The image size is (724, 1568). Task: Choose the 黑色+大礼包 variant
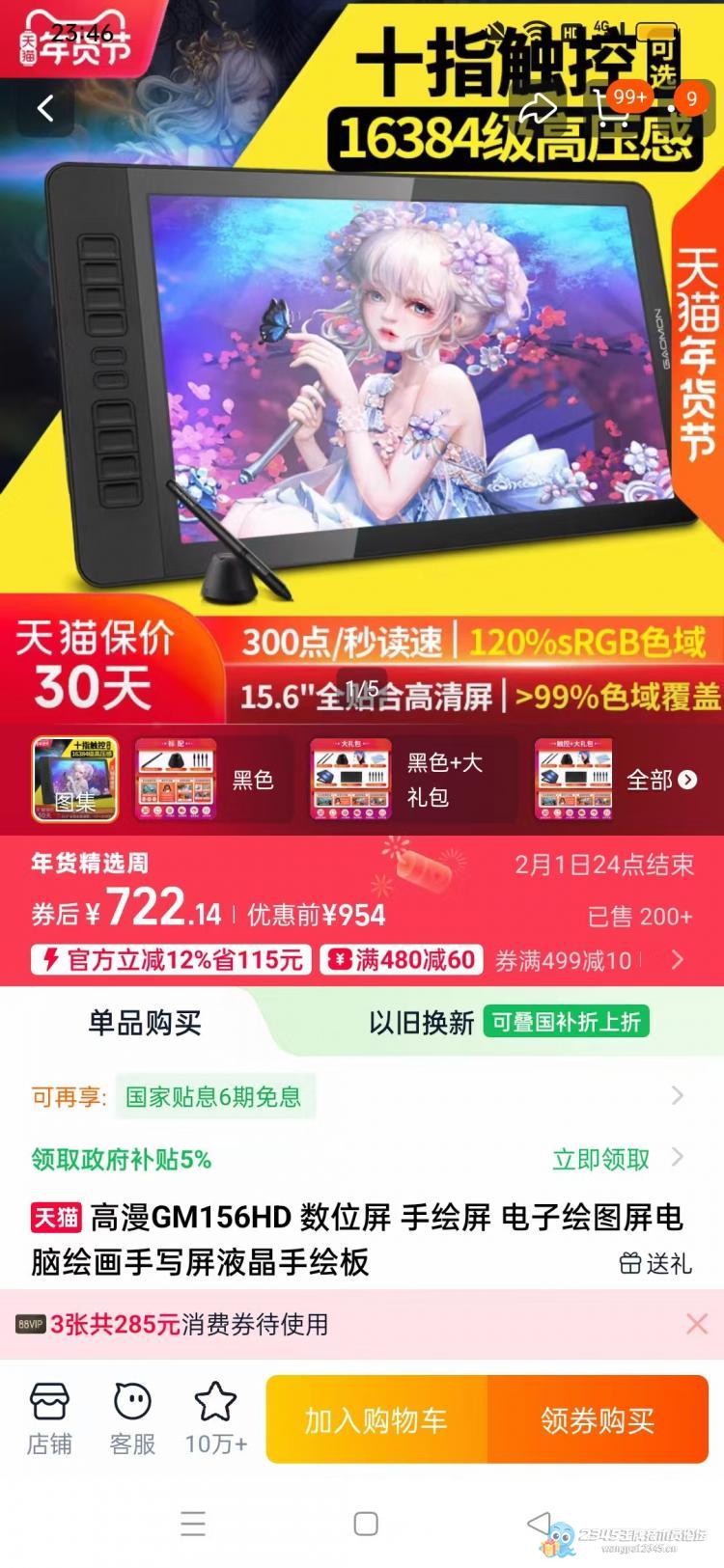pyautogui.click(x=411, y=780)
